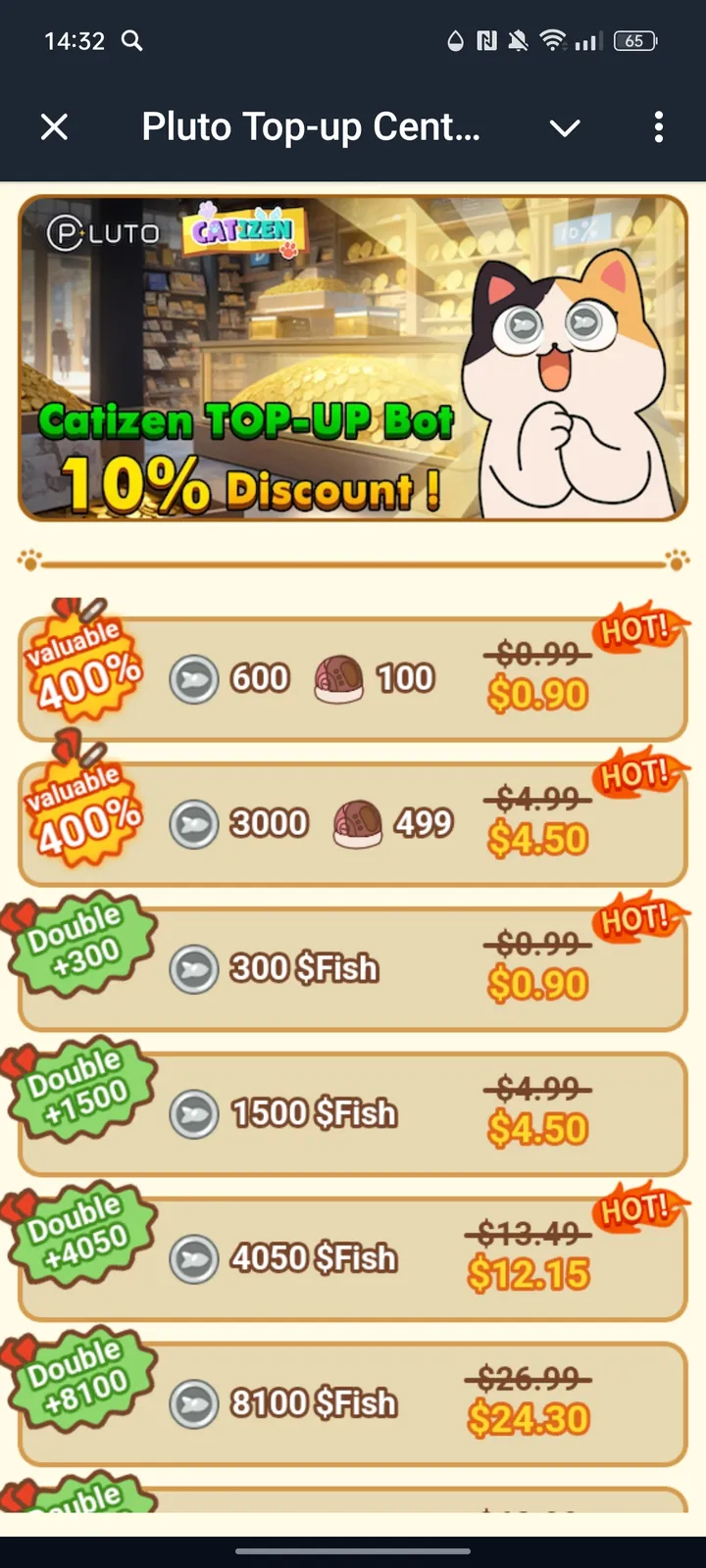Choose the 3000 fish plus 499 pack
Screen dimensions: 706x1568
pos(353,824)
